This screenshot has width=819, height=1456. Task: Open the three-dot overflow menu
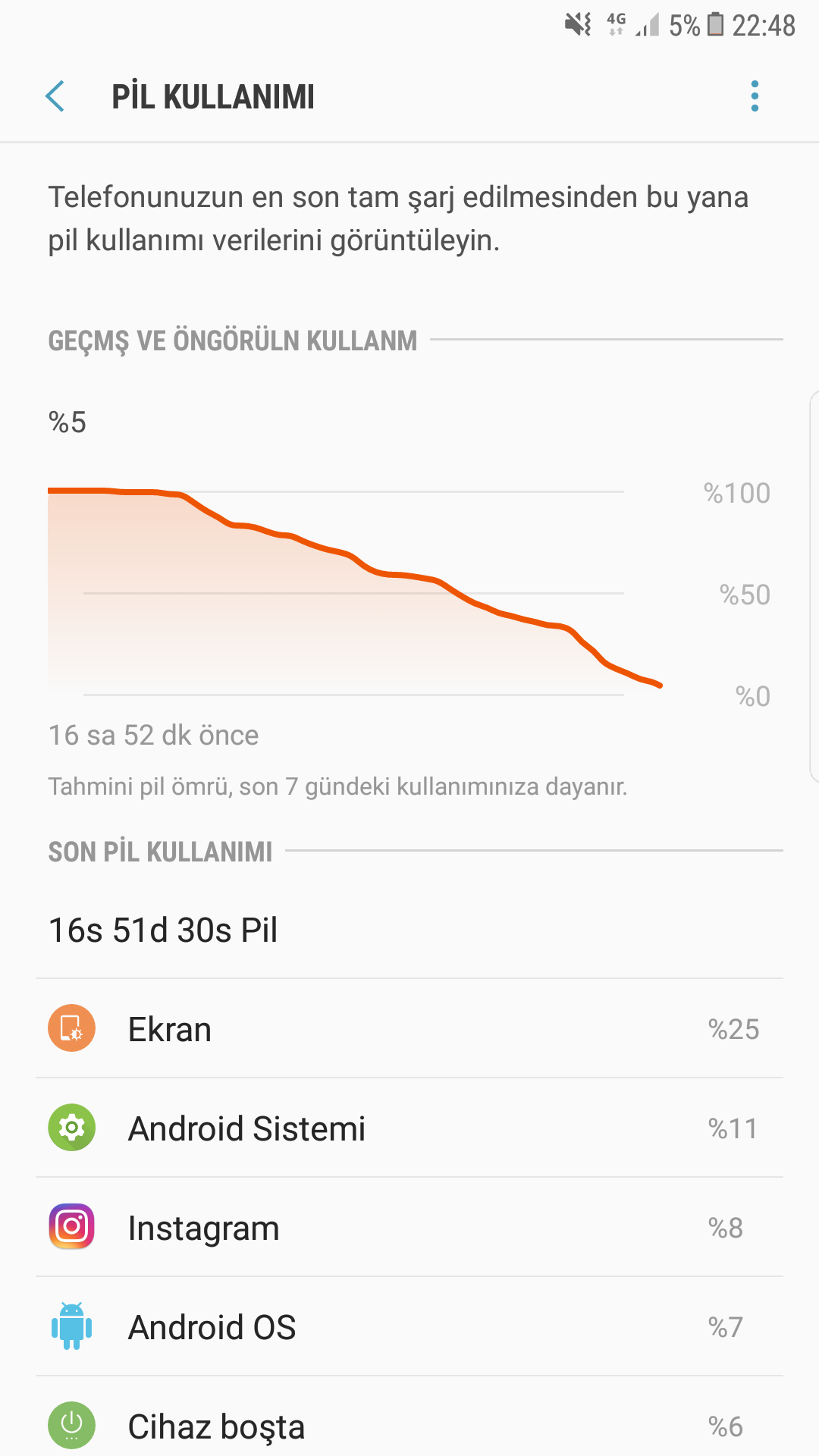(x=754, y=96)
